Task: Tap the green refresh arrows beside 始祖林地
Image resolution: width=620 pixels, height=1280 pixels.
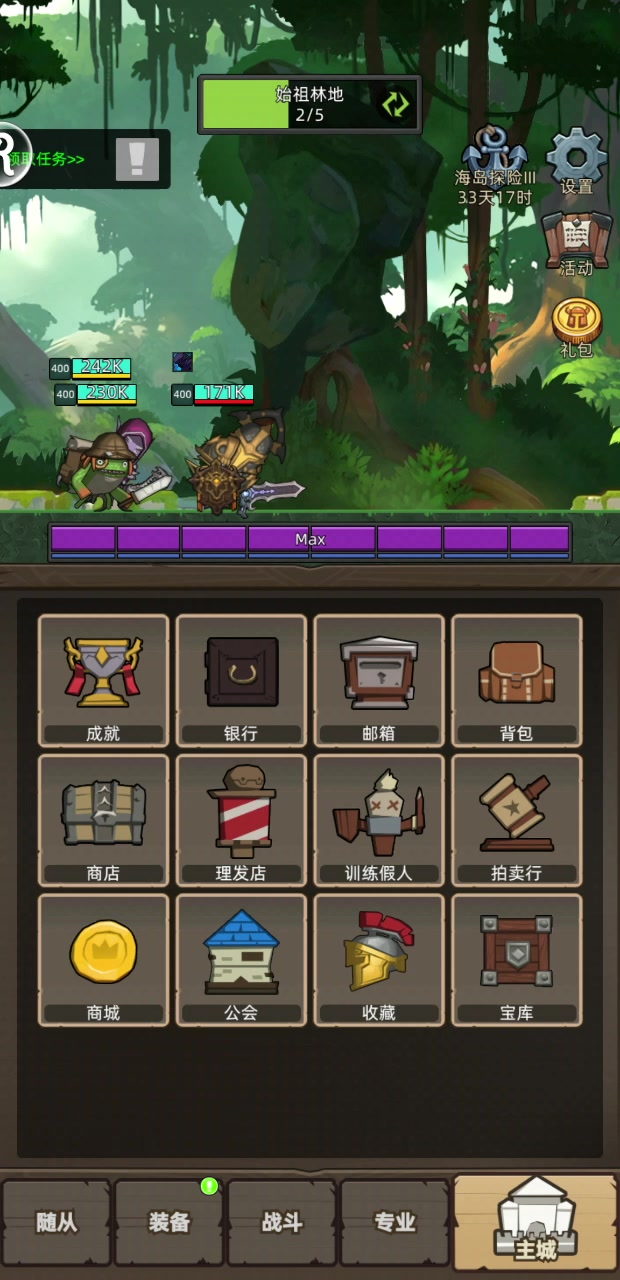Action: point(394,104)
